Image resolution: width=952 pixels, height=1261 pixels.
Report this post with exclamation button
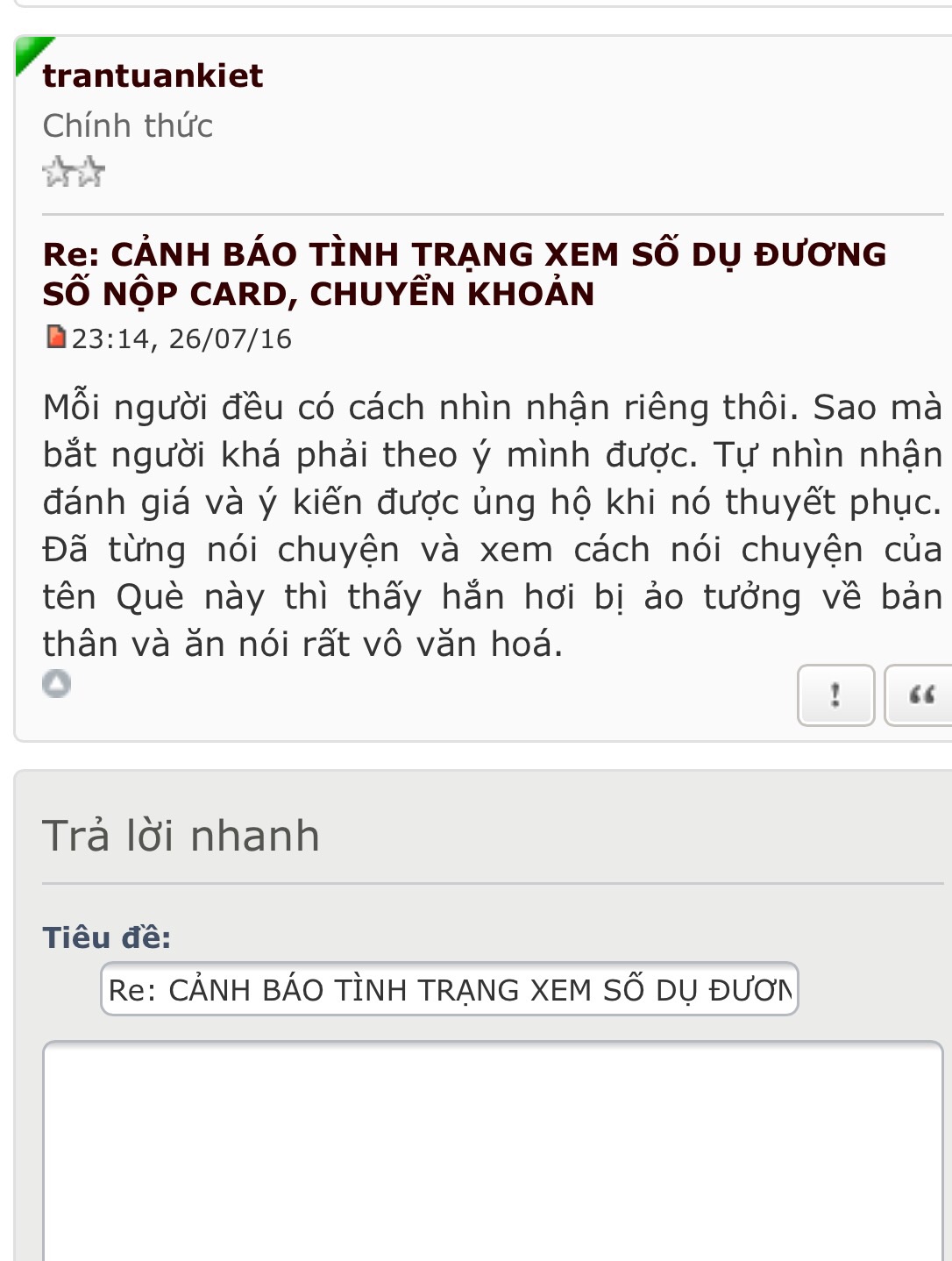835,695
